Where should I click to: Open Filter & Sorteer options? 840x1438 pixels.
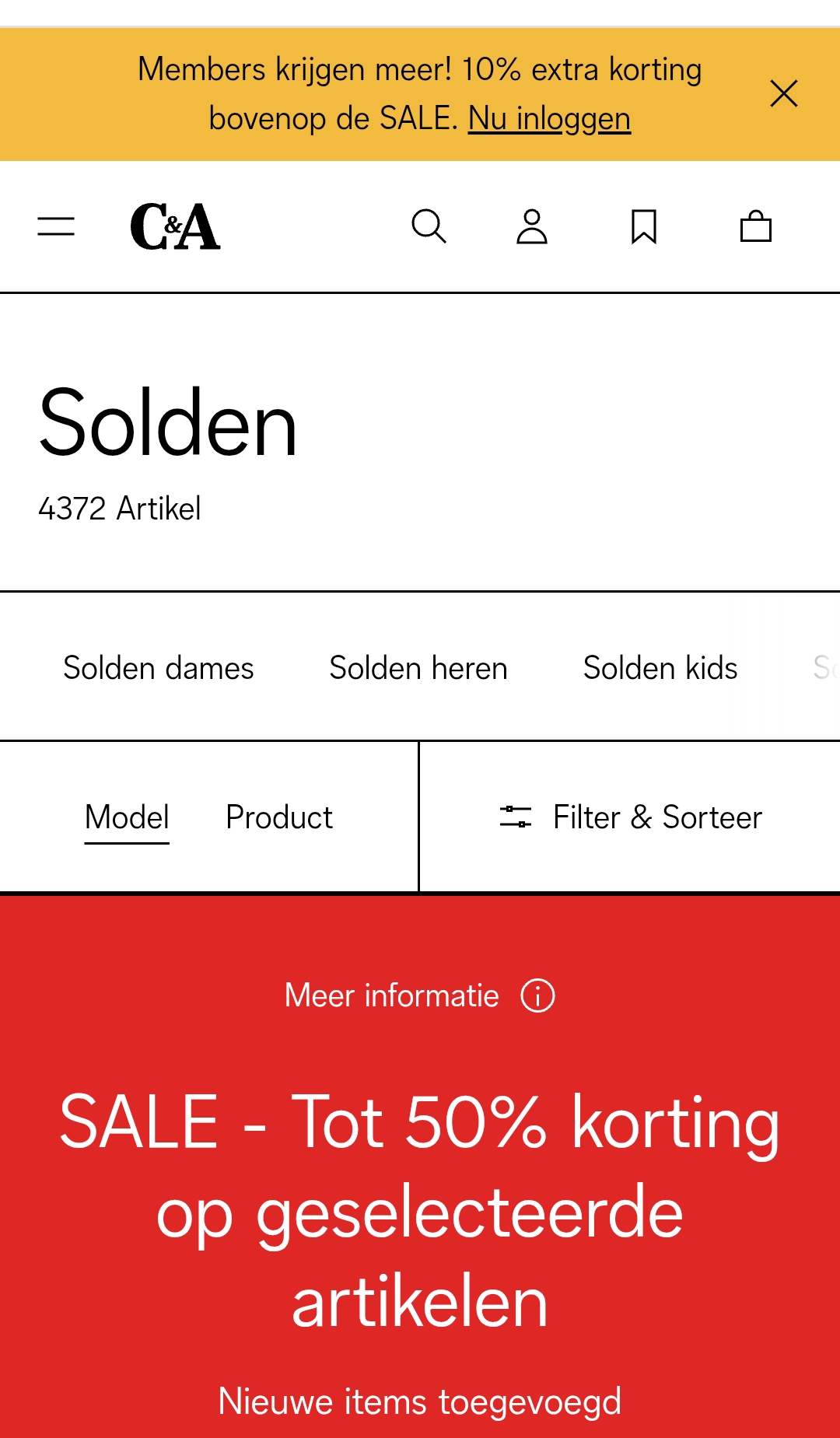631,817
